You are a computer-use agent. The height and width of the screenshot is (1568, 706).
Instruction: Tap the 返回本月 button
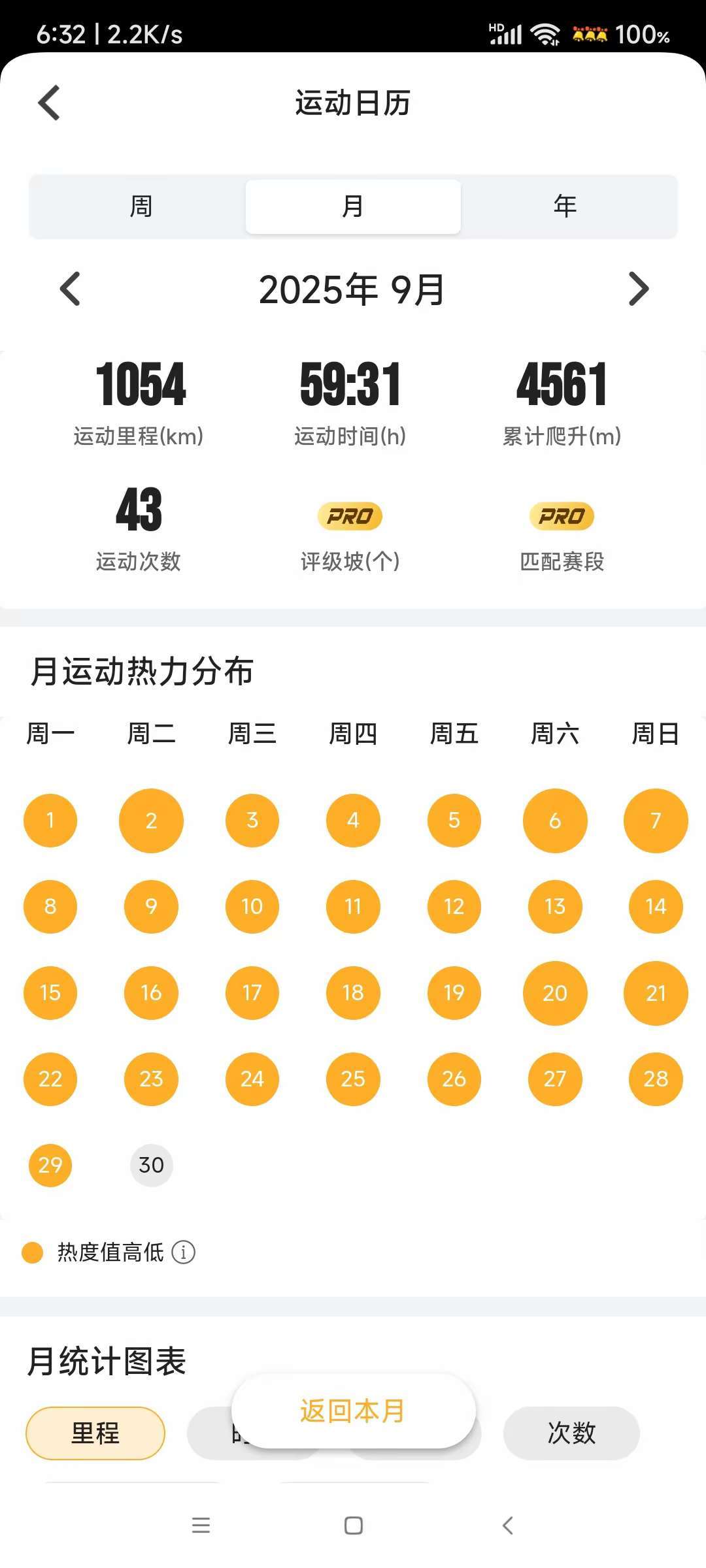coord(353,1411)
